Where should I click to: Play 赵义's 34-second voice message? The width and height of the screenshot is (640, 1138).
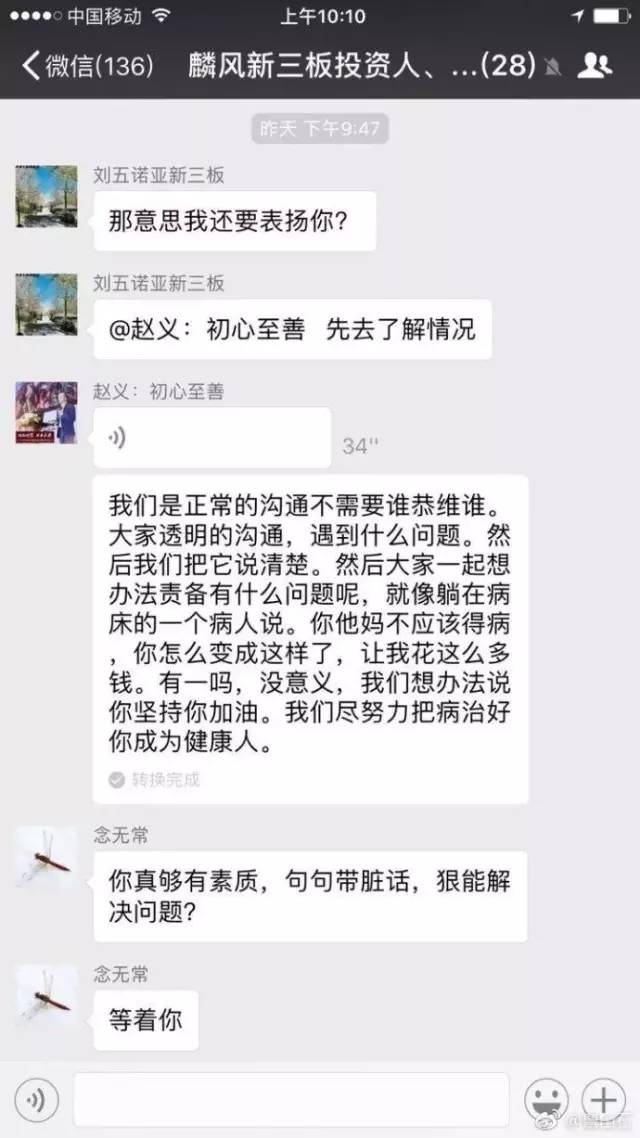tap(212, 438)
